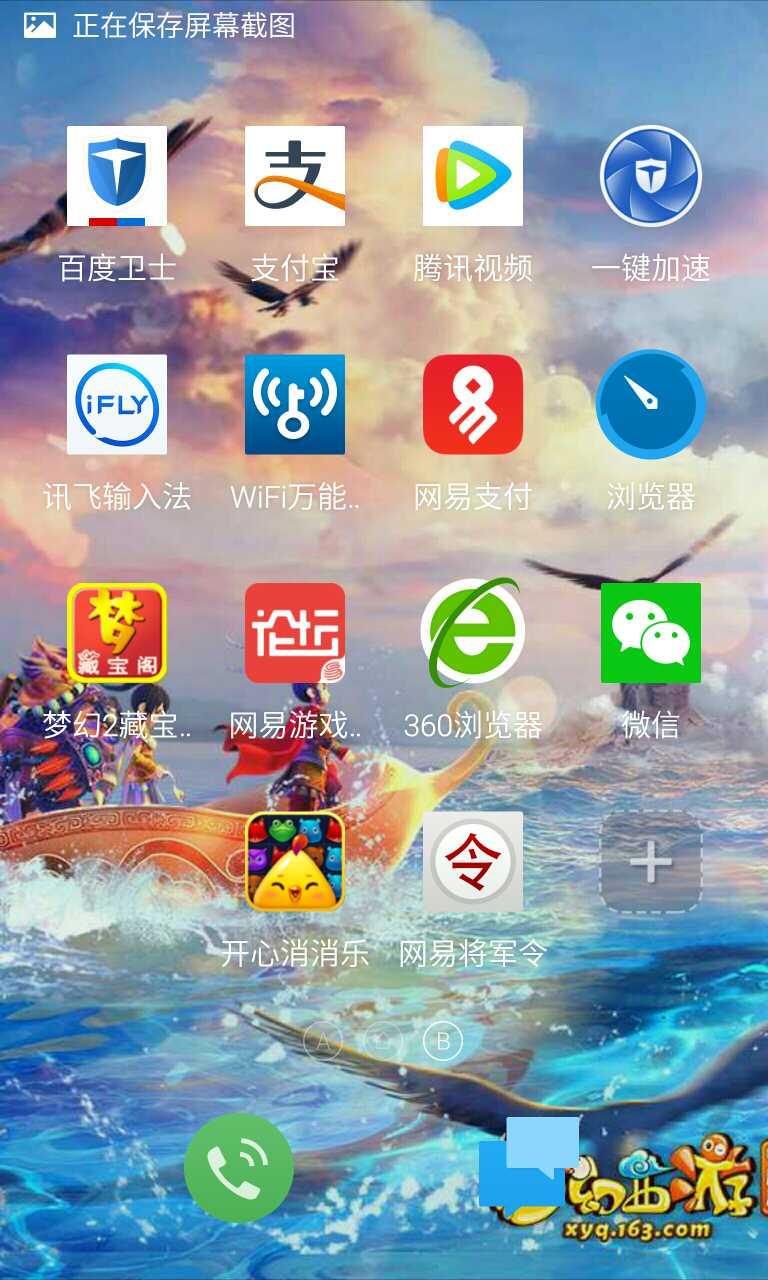Open 网易将军令 app
Viewport: 768px width, 1280px height.
click(x=473, y=861)
